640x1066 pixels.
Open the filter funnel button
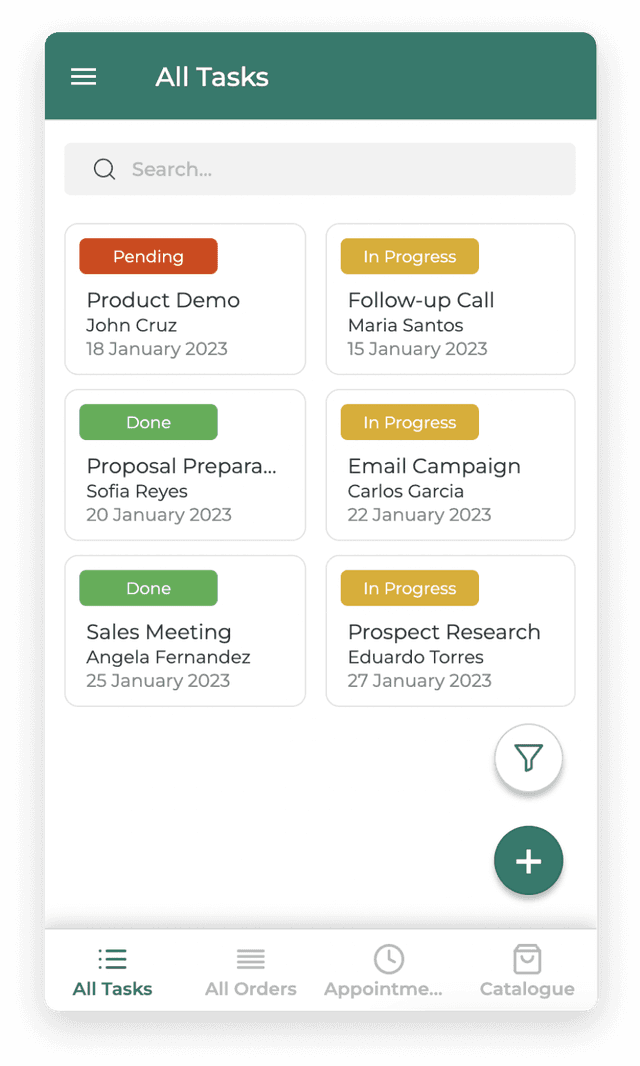coord(528,757)
